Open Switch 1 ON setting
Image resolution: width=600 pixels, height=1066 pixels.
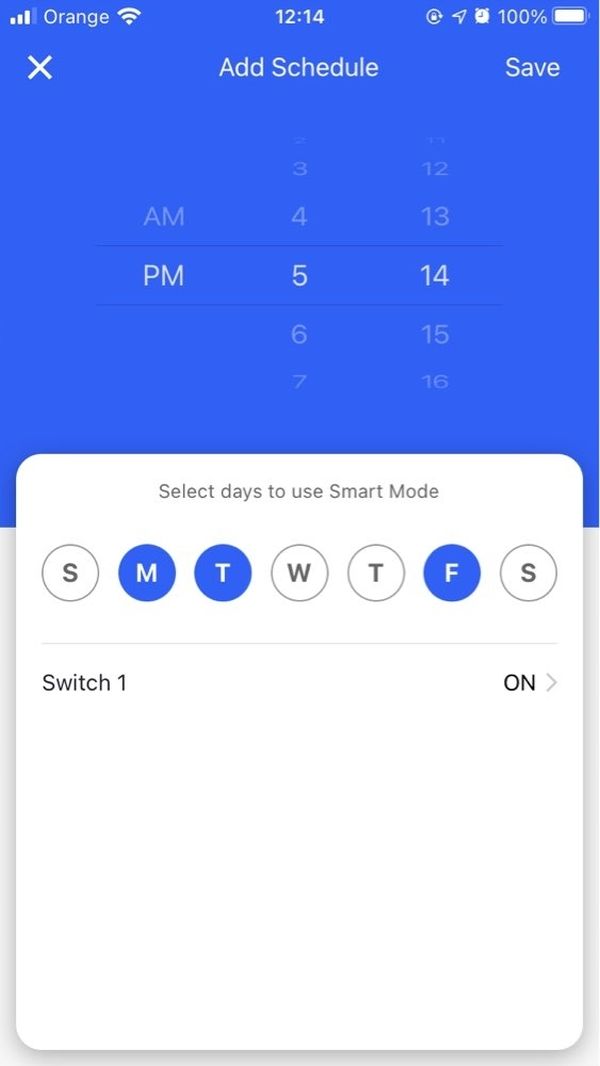(300, 683)
